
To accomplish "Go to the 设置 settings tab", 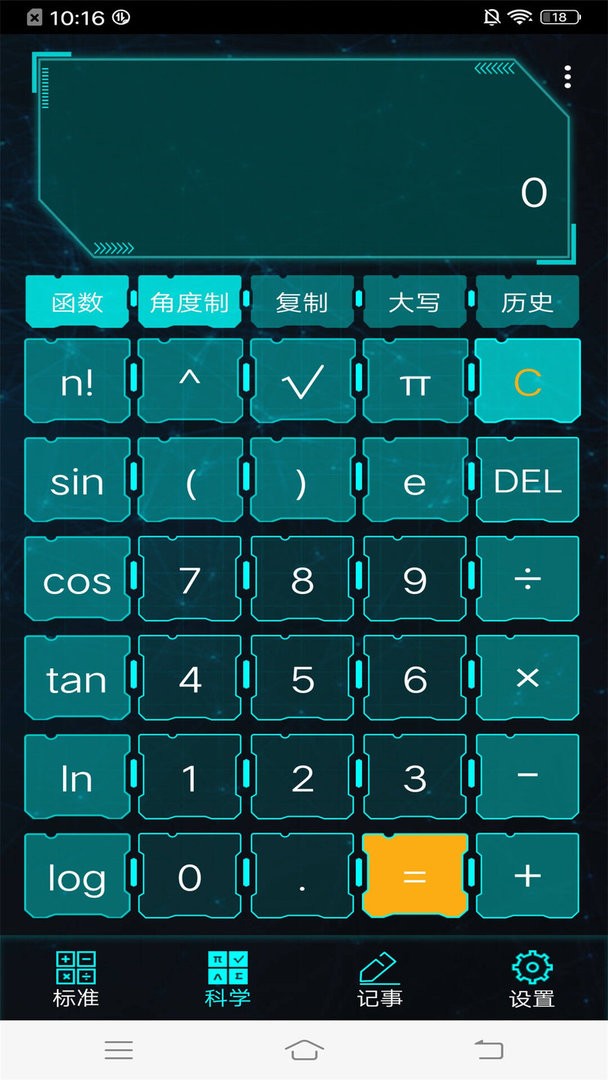I will click(x=531, y=979).
